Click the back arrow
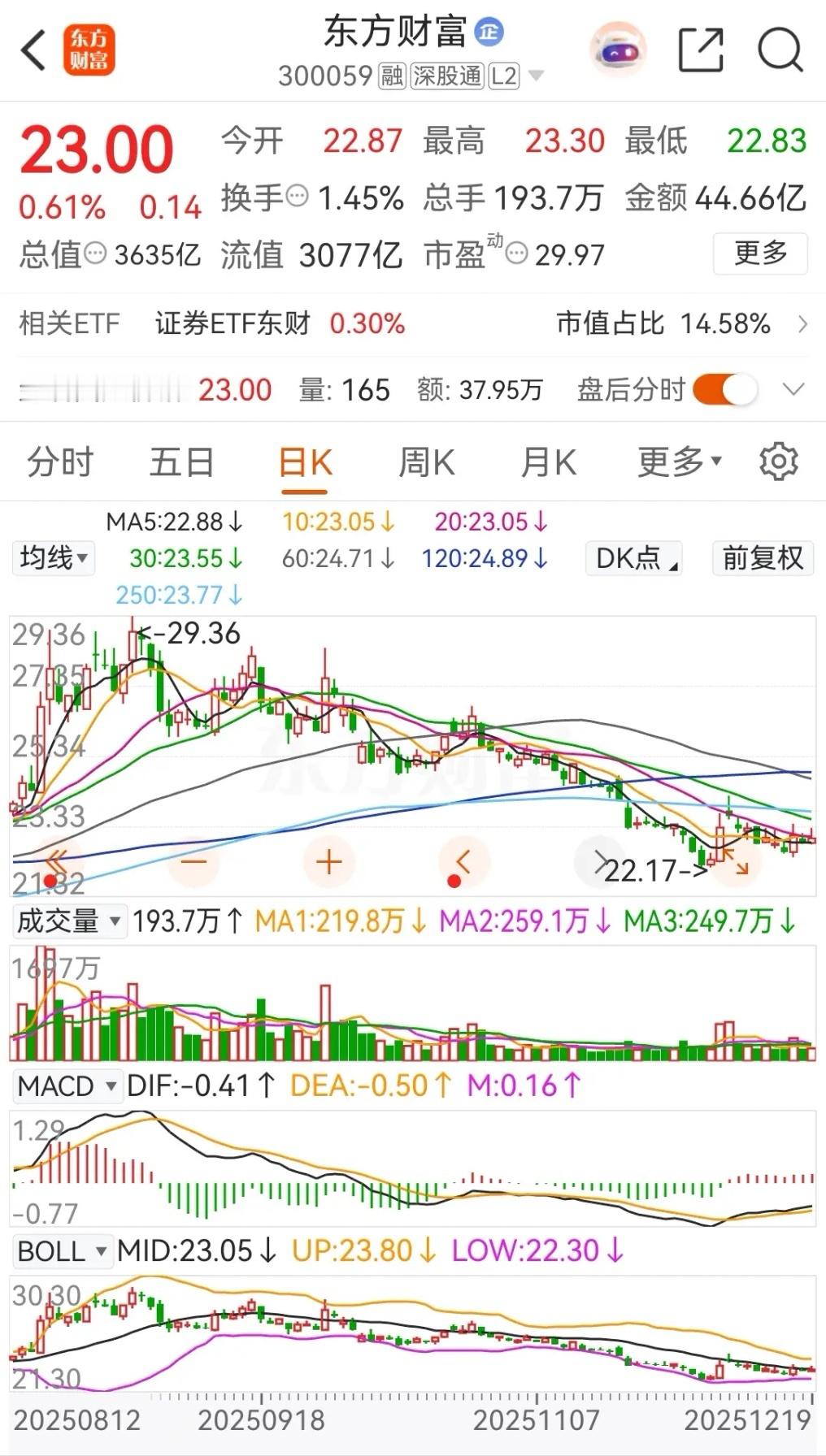The width and height of the screenshot is (826, 1456). (33, 50)
